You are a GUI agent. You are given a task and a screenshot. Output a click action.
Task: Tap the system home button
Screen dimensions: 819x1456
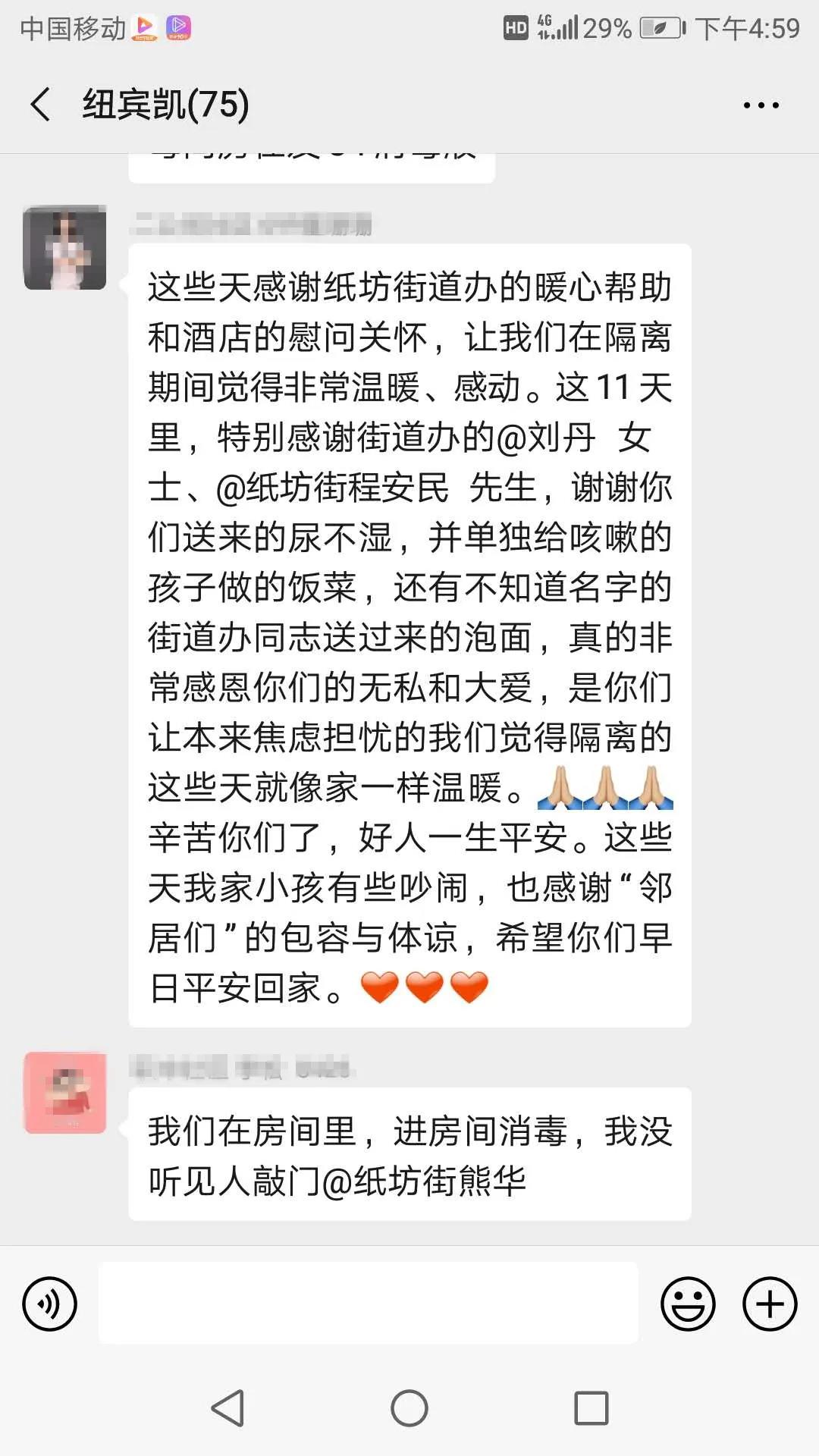tap(409, 1408)
